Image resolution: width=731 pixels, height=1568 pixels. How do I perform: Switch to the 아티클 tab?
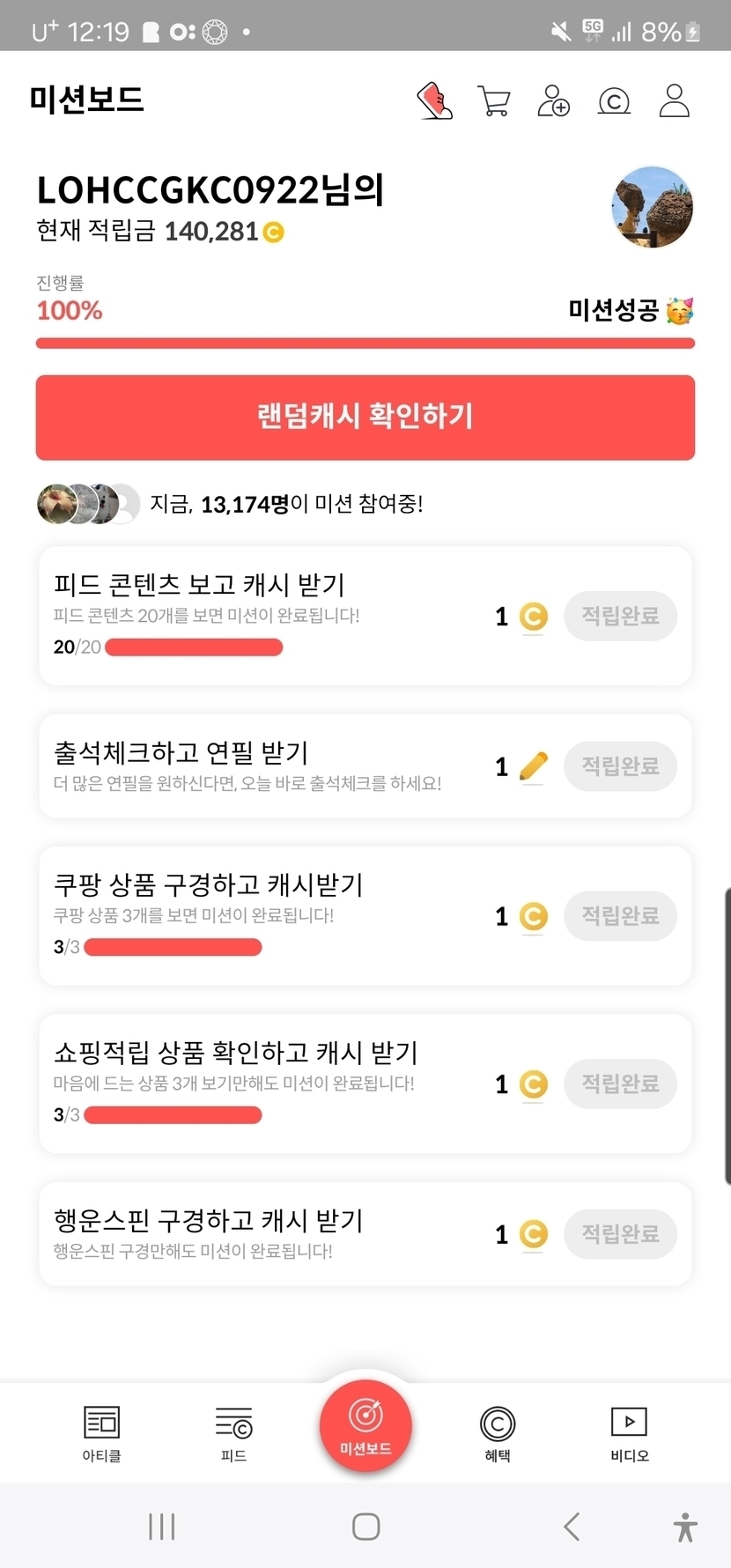101,1432
